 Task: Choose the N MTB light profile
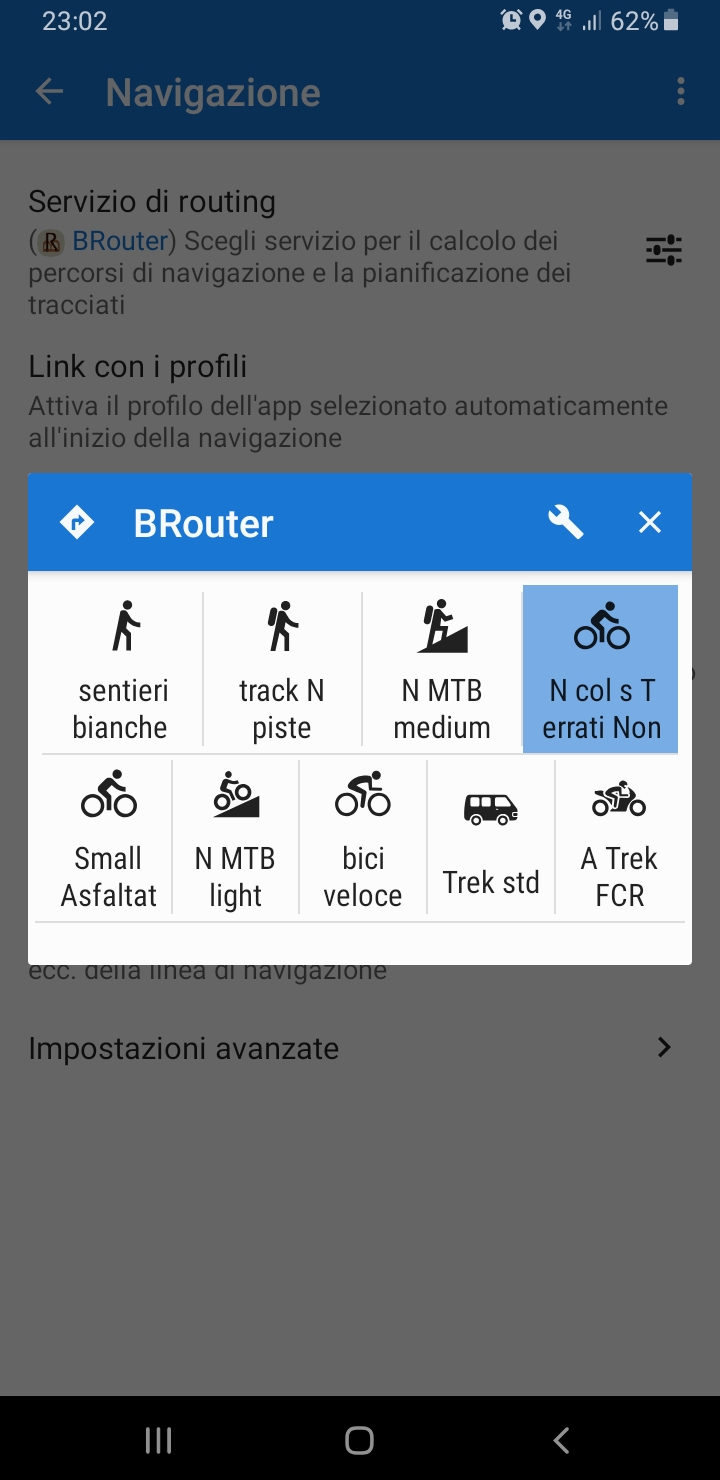coord(235,838)
